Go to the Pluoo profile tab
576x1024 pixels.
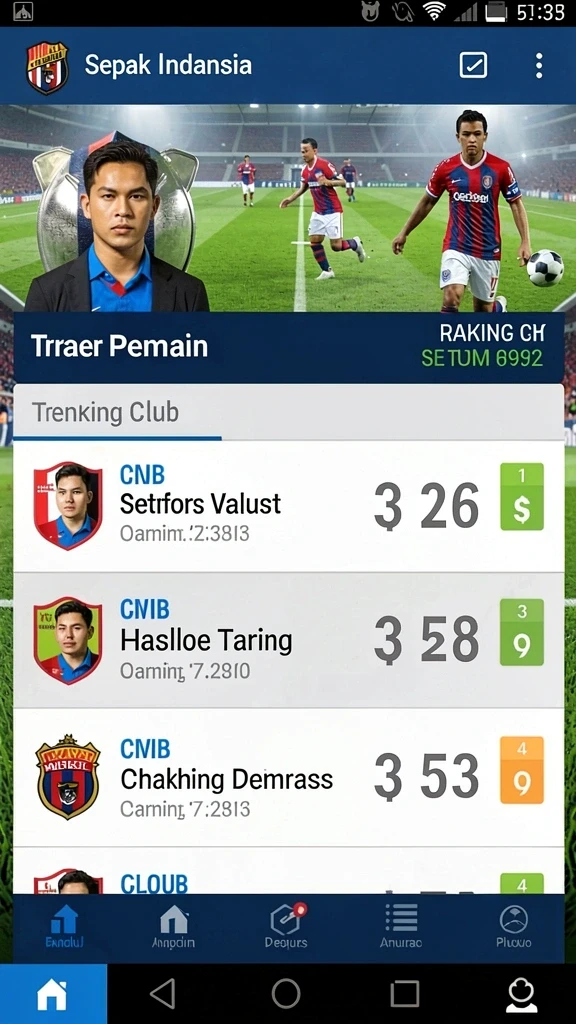coord(513,927)
